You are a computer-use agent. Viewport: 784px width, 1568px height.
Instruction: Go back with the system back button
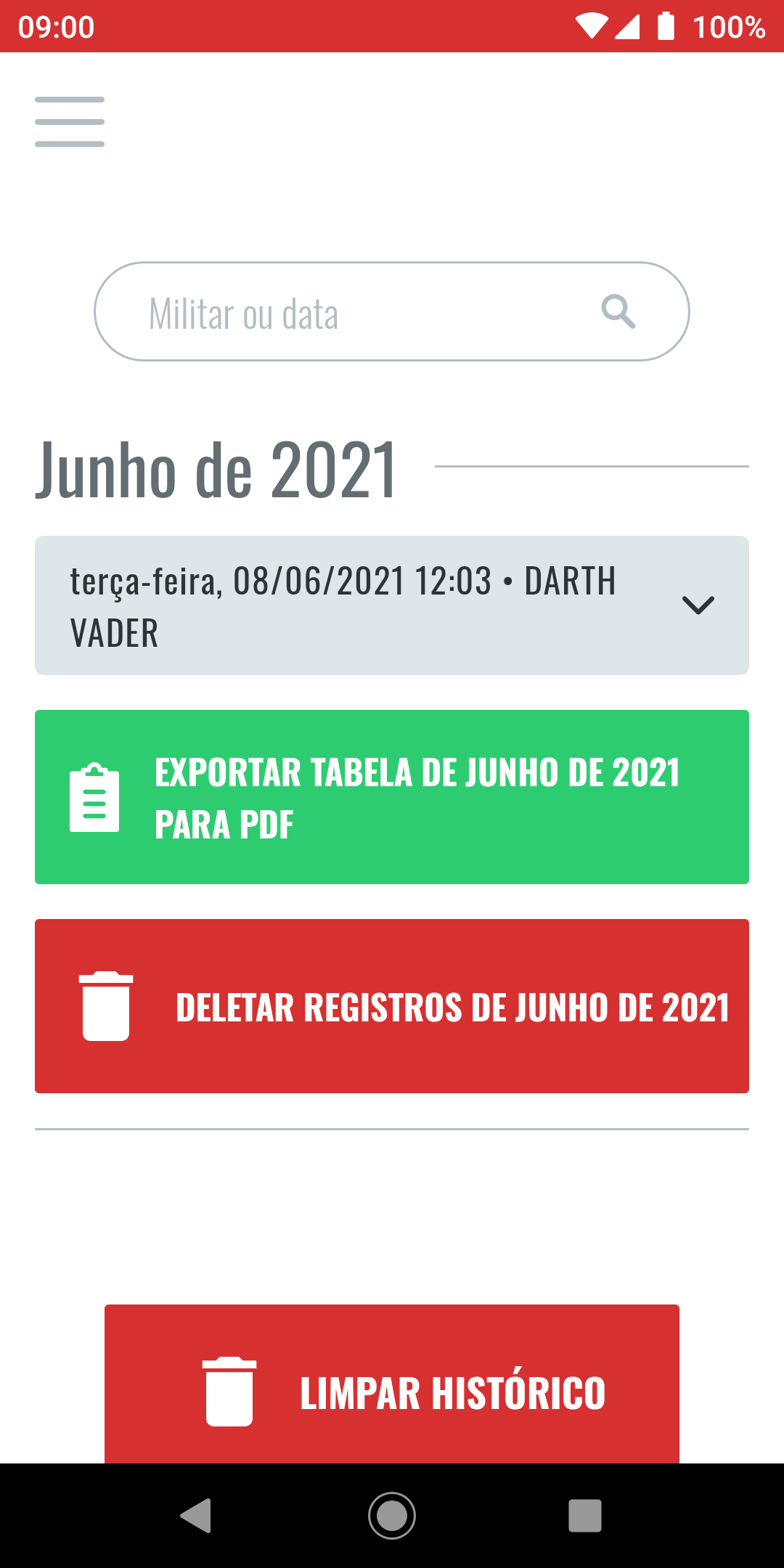(196, 1516)
